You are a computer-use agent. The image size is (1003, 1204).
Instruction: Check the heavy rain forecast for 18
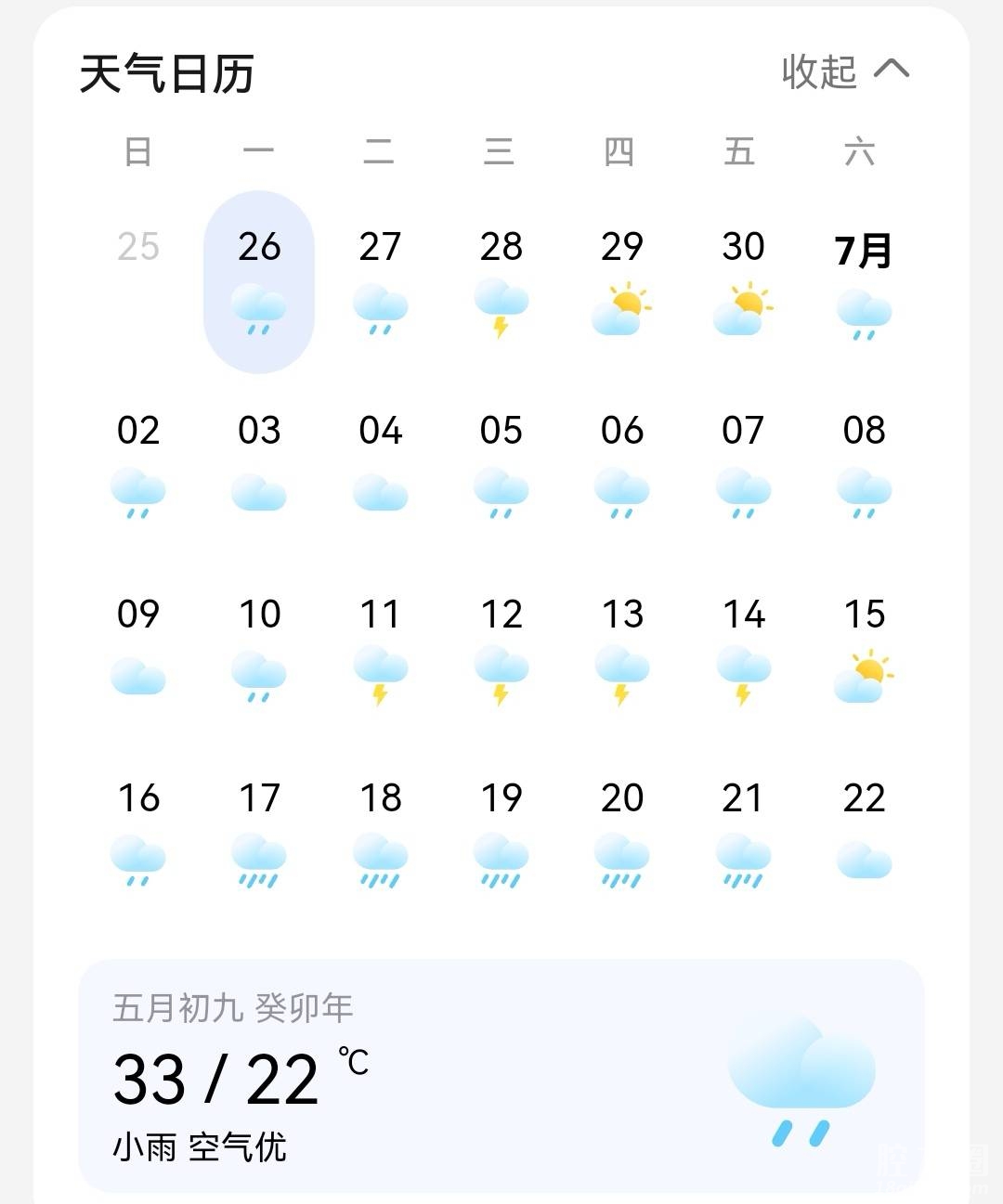380,832
